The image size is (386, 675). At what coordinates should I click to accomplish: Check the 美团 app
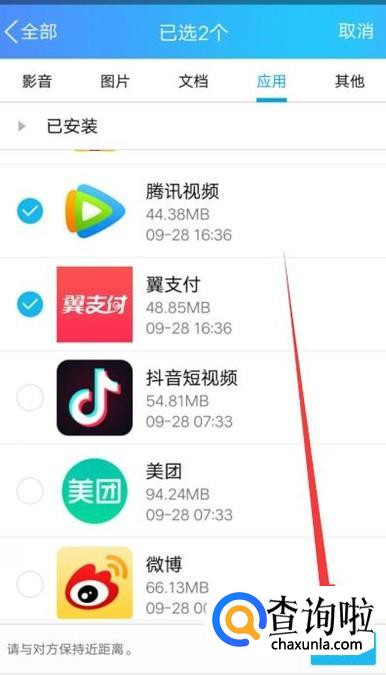pyautogui.click(x=30, y=491)
